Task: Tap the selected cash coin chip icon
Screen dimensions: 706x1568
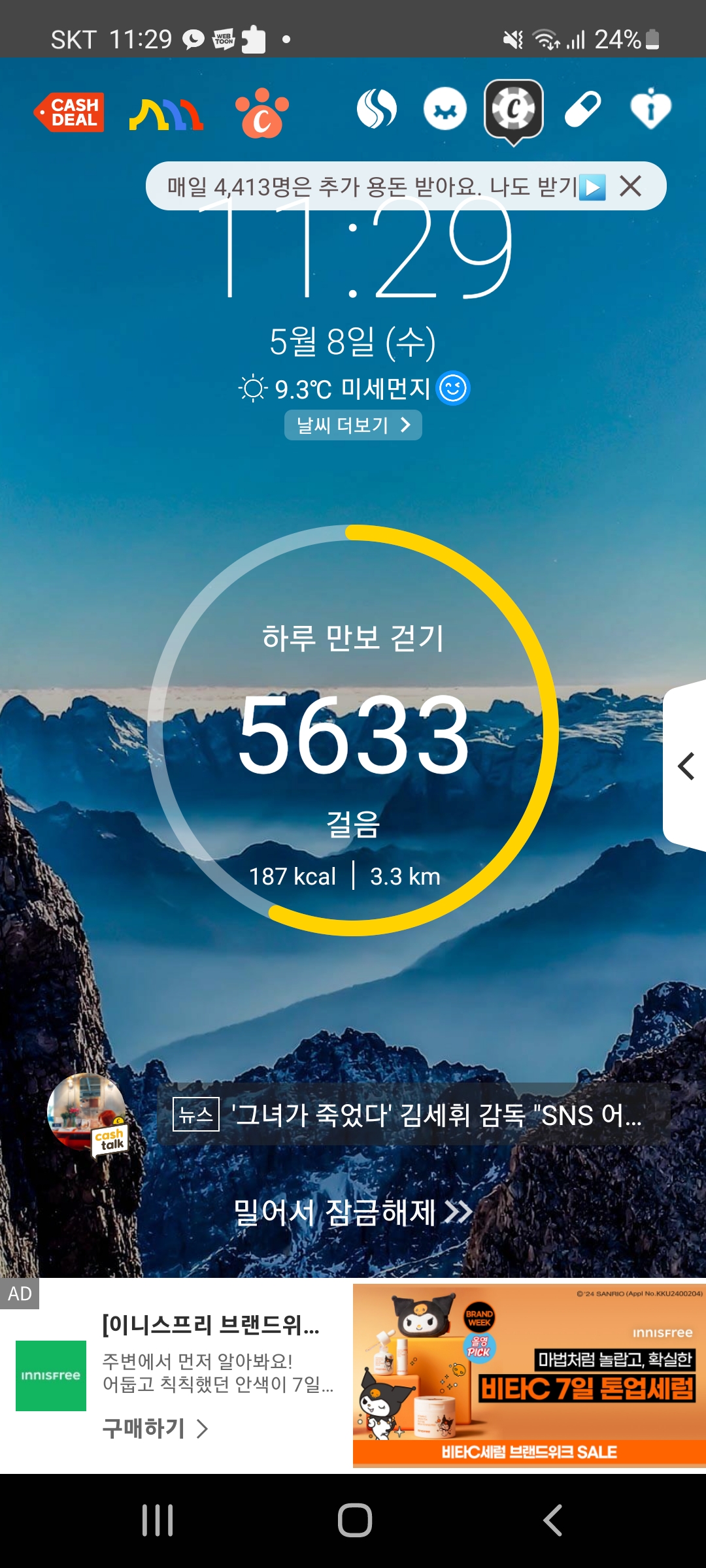Action: click(x=514, y=111)
